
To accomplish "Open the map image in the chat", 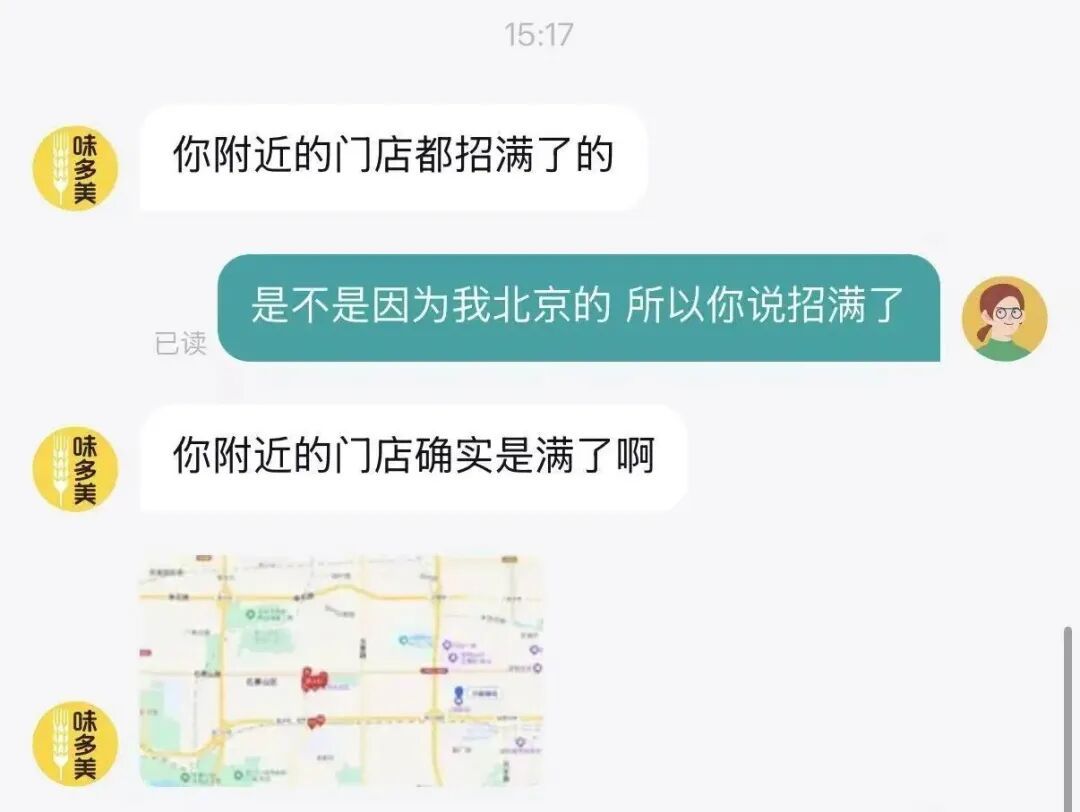I will (x=341, y=669).
